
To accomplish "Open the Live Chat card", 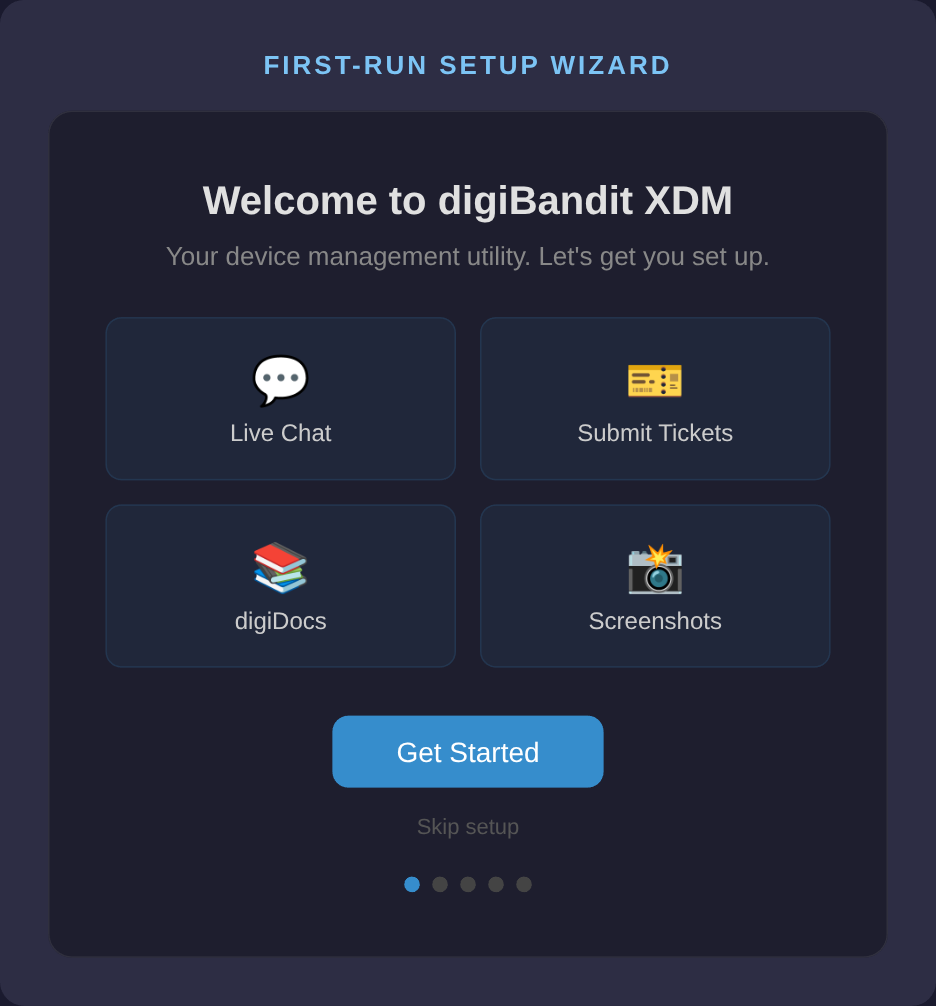I will coord(280,399).
